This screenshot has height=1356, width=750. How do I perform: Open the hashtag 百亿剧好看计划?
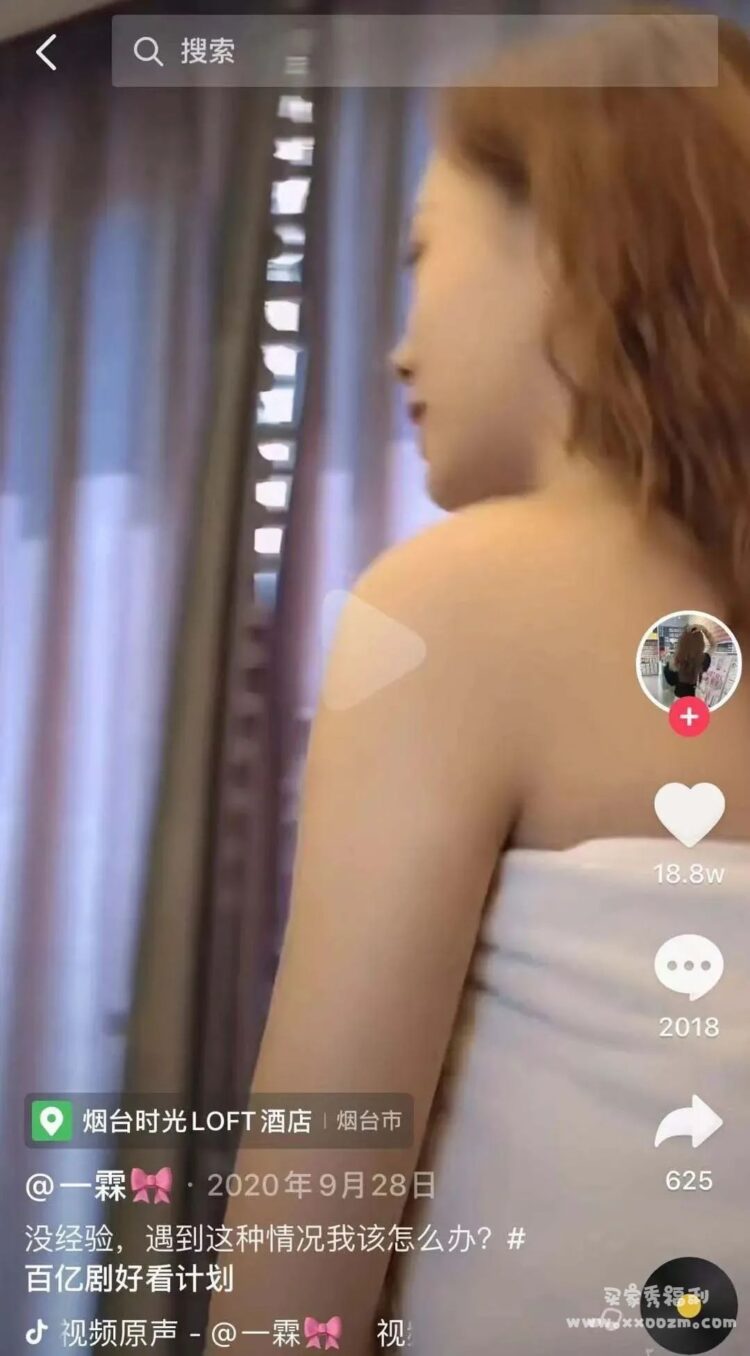tap(130, 1278)
